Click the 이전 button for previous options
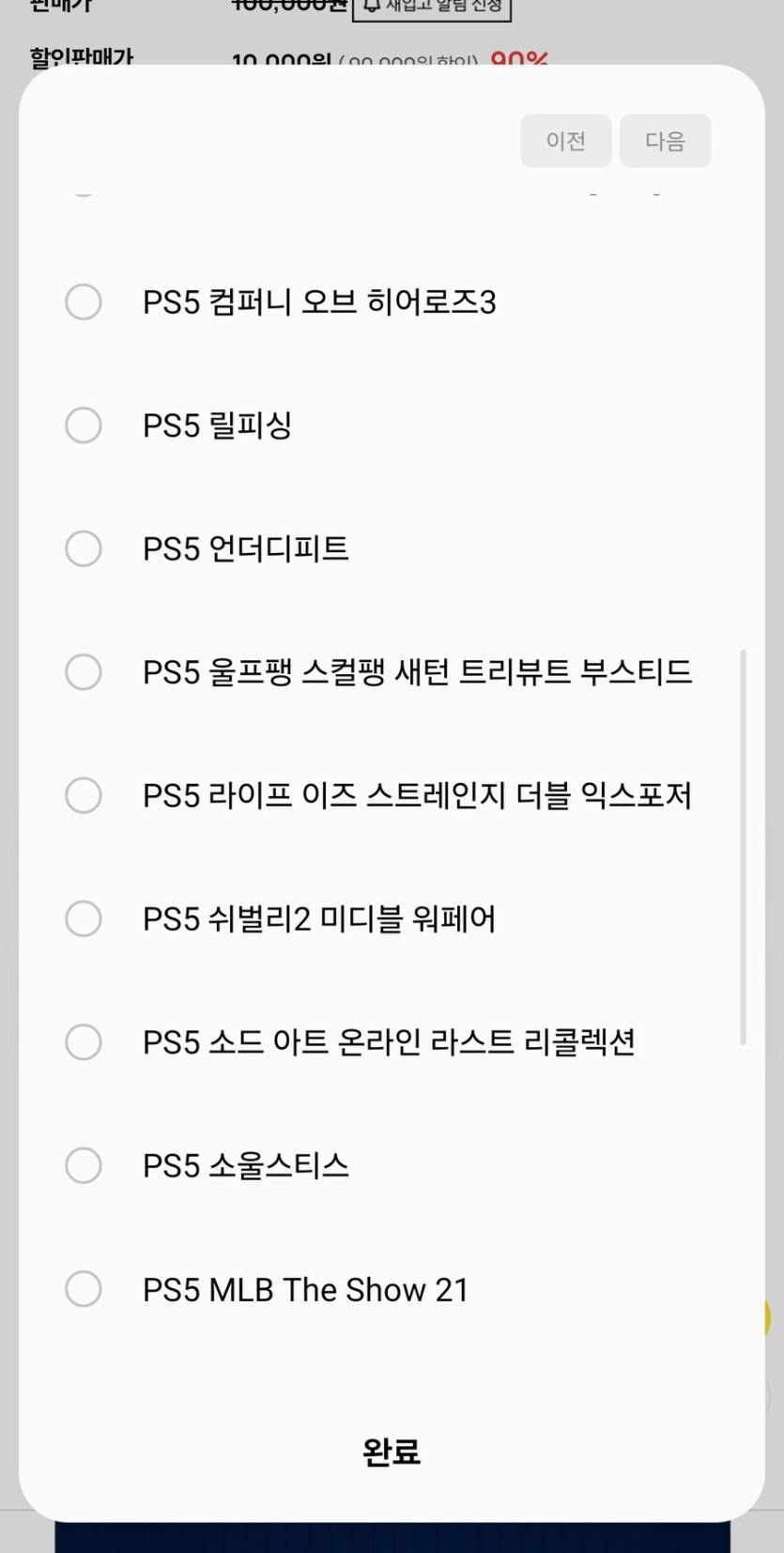This screenshot has height=1553, width=784. tap(566, 140)
